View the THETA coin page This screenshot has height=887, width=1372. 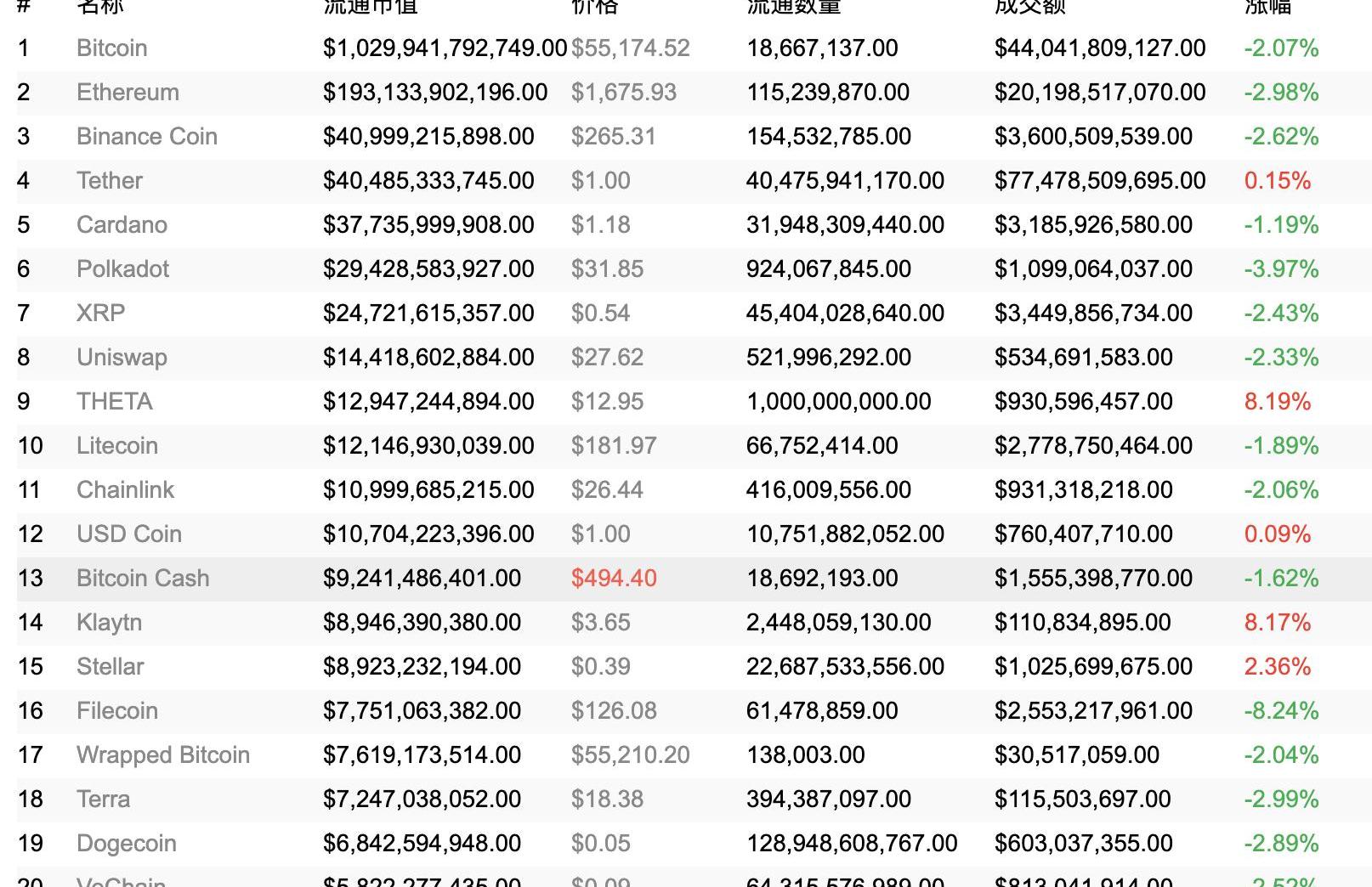(114, 401)
